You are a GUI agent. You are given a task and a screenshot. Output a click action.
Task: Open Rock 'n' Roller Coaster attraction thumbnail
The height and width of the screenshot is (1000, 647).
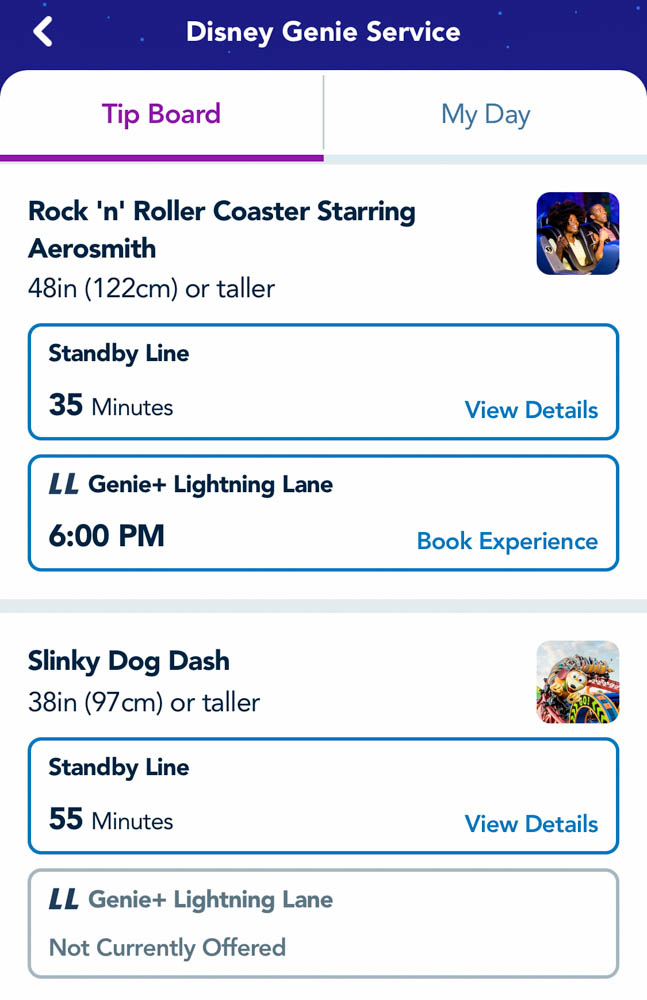coord(577,234)
